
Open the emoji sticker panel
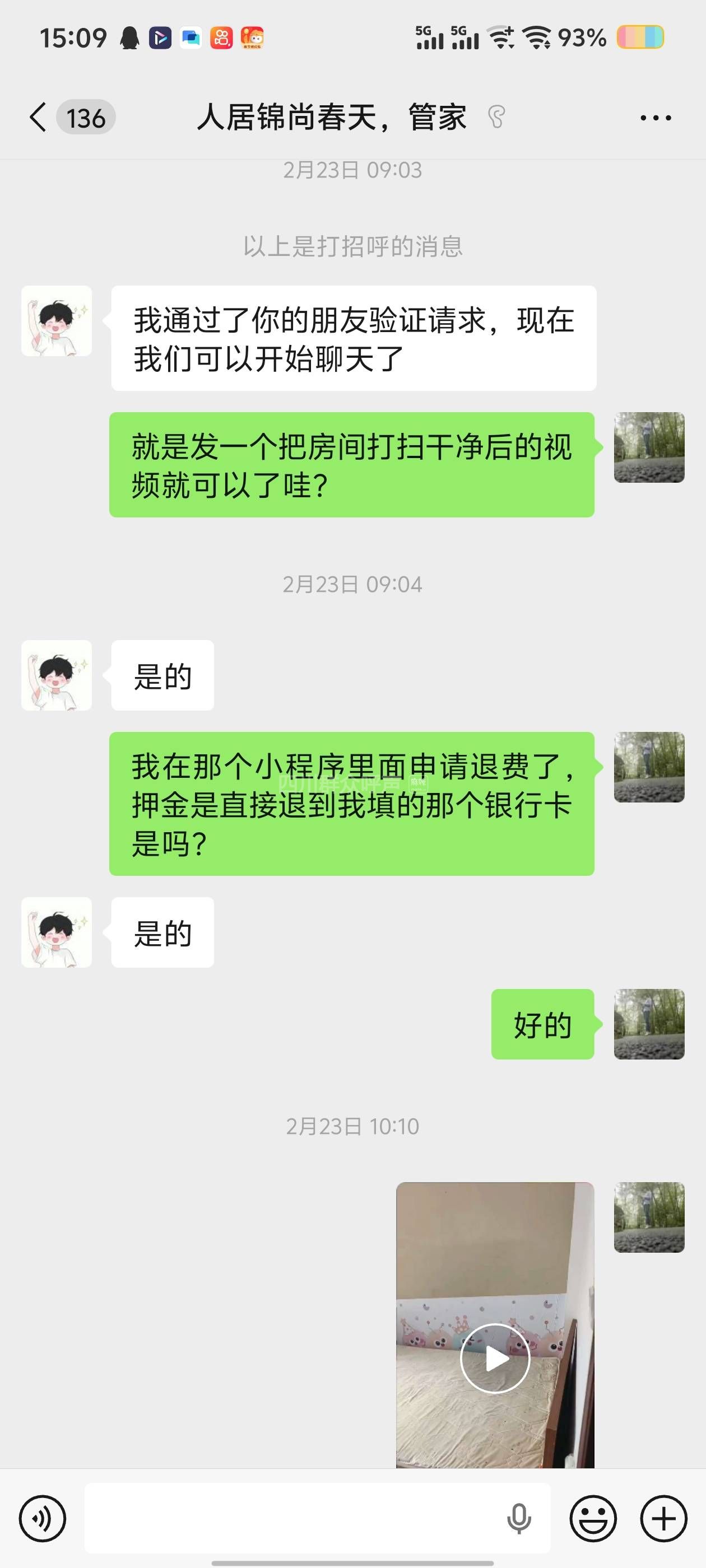[x=593, y=1518]
